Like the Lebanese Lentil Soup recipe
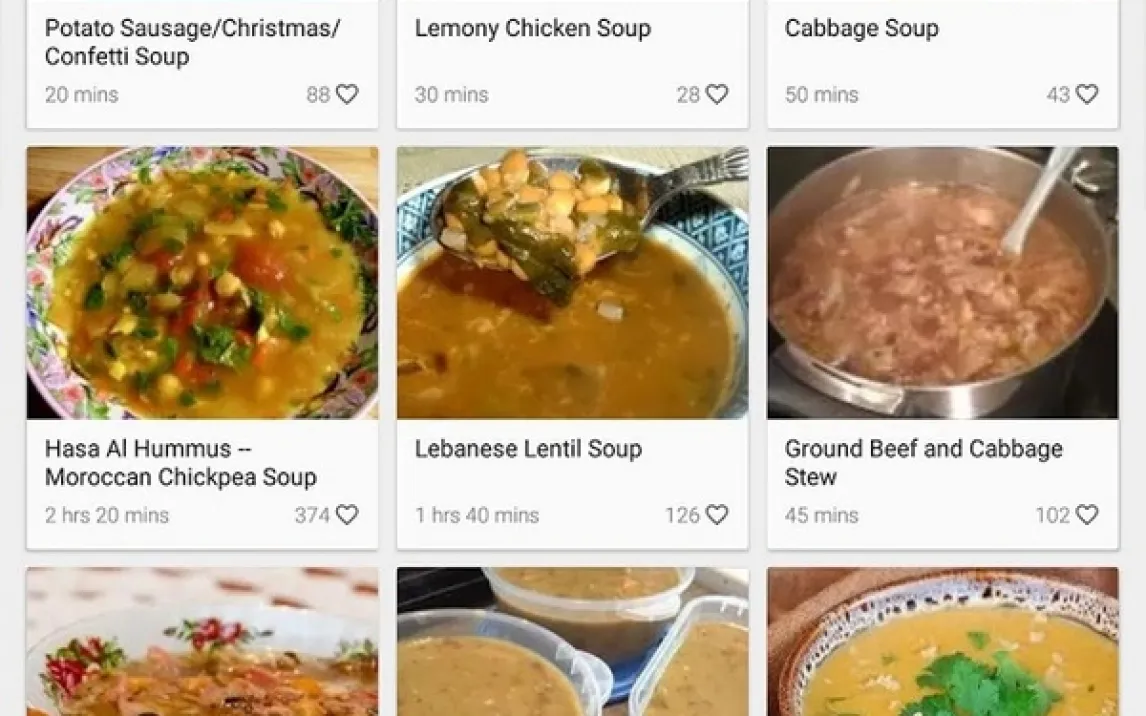The width and height of the screenshot is (1146, 716). point(717,515)
